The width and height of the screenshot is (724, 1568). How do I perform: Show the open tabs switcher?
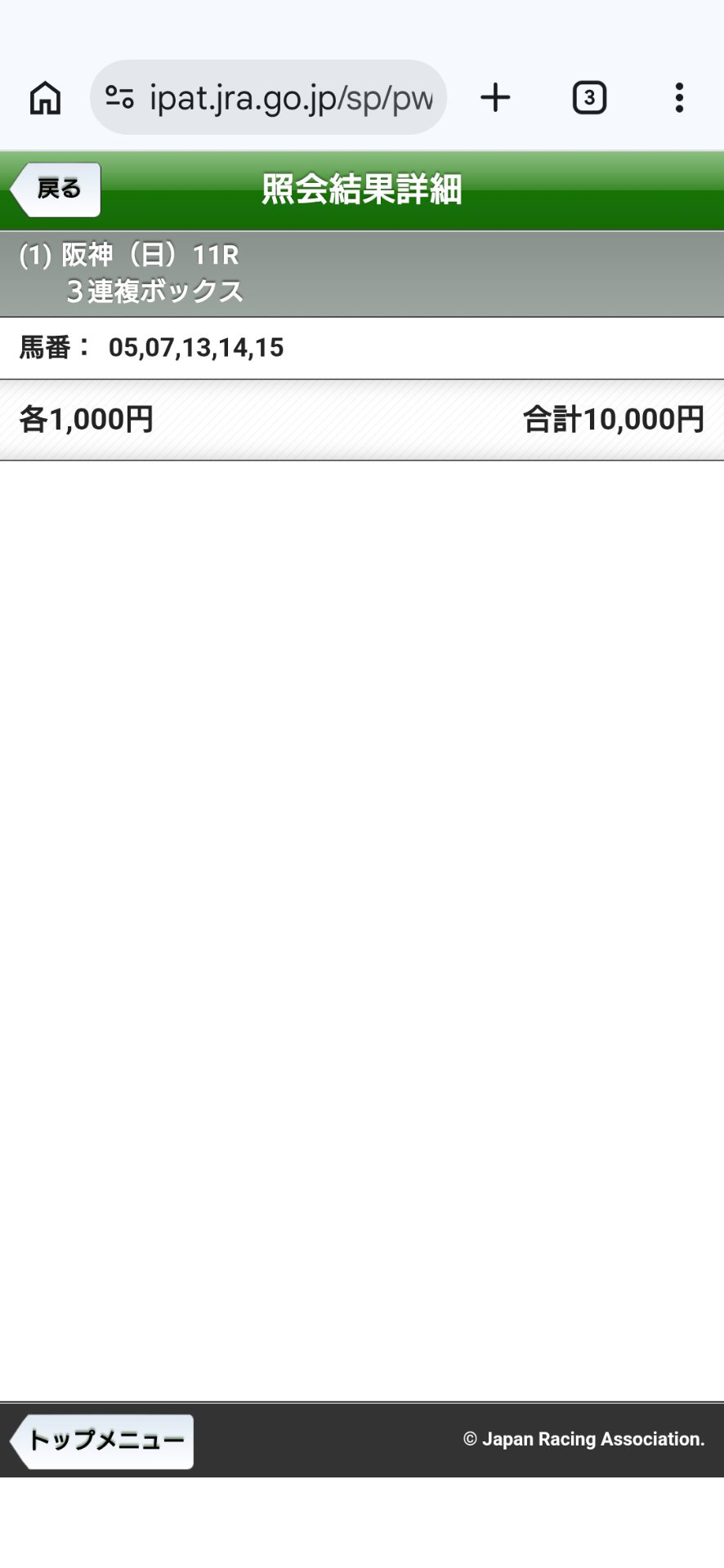click(589, 98)
